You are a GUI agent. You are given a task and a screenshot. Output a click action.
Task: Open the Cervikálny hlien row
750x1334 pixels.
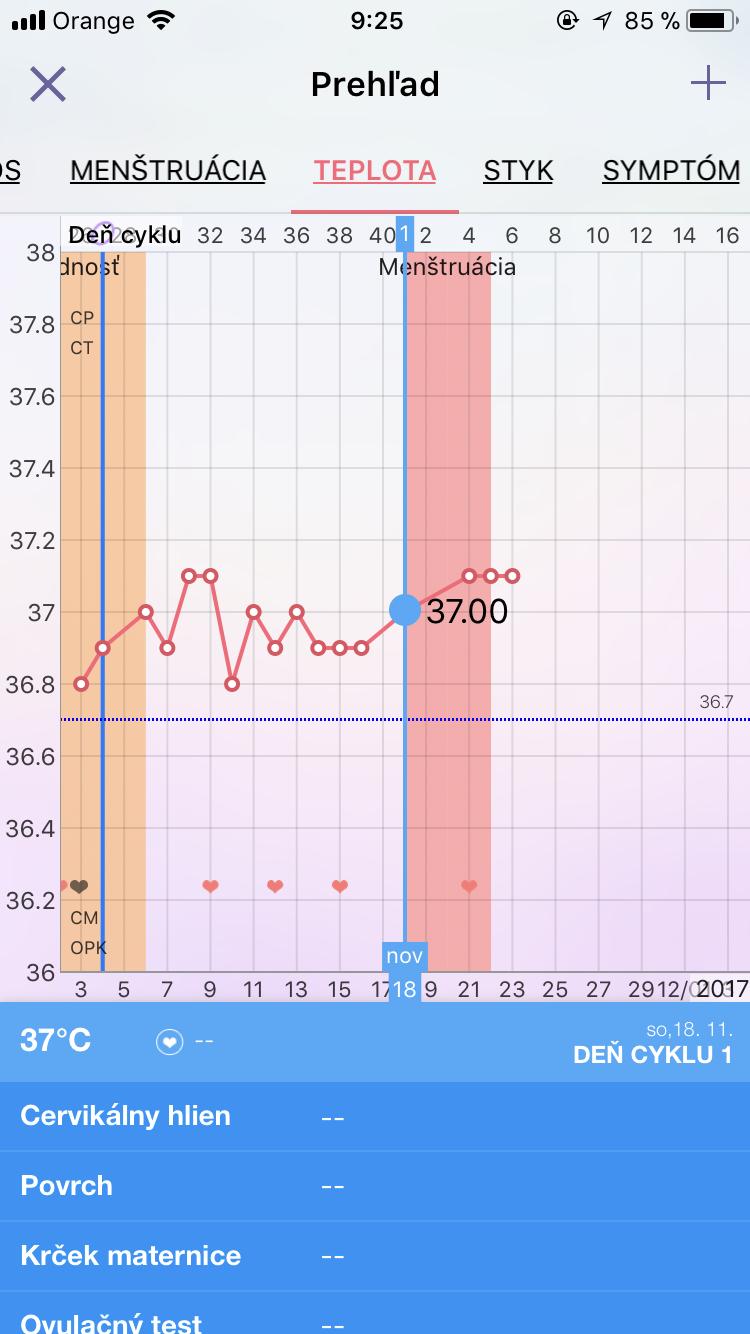[x=375, y=1116]
